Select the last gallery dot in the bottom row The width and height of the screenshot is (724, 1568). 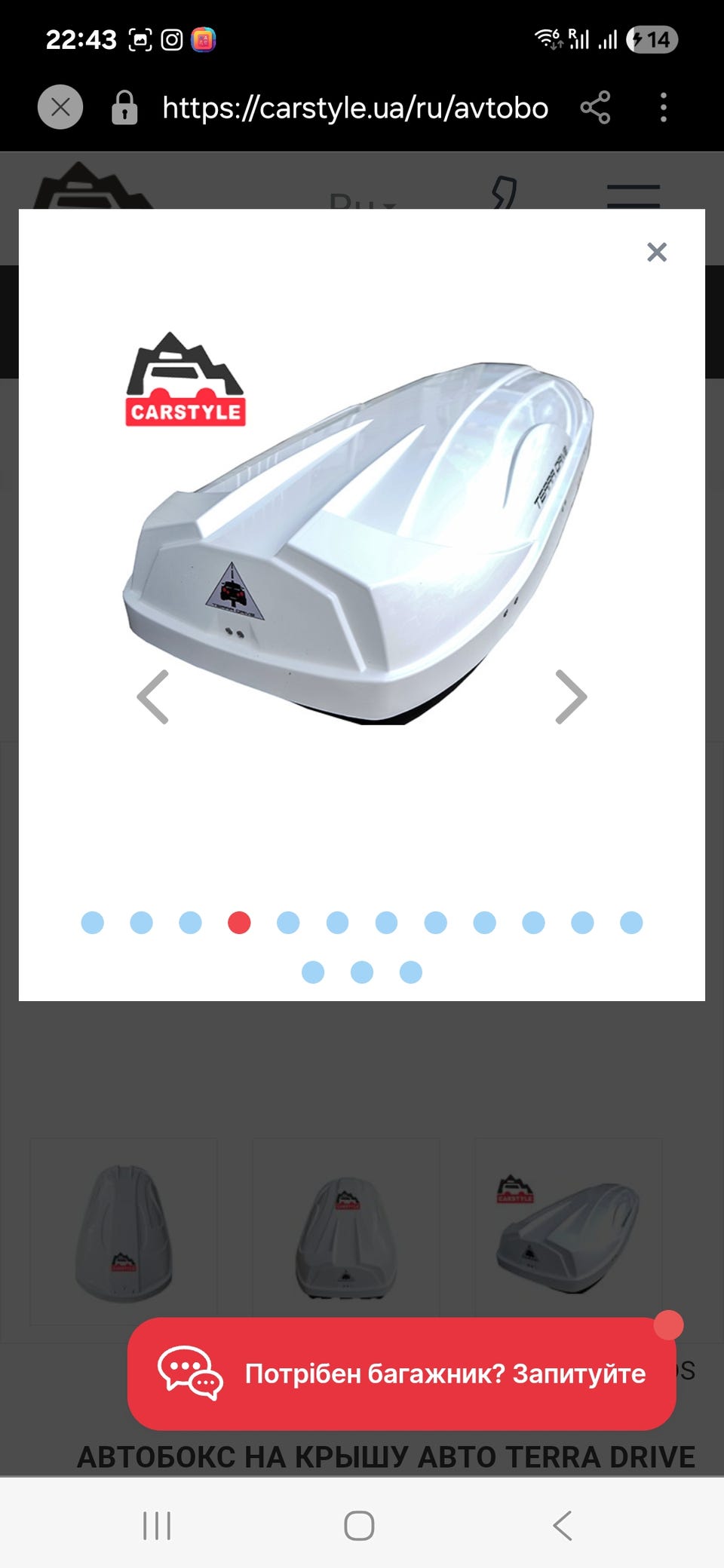pos(410,972)
